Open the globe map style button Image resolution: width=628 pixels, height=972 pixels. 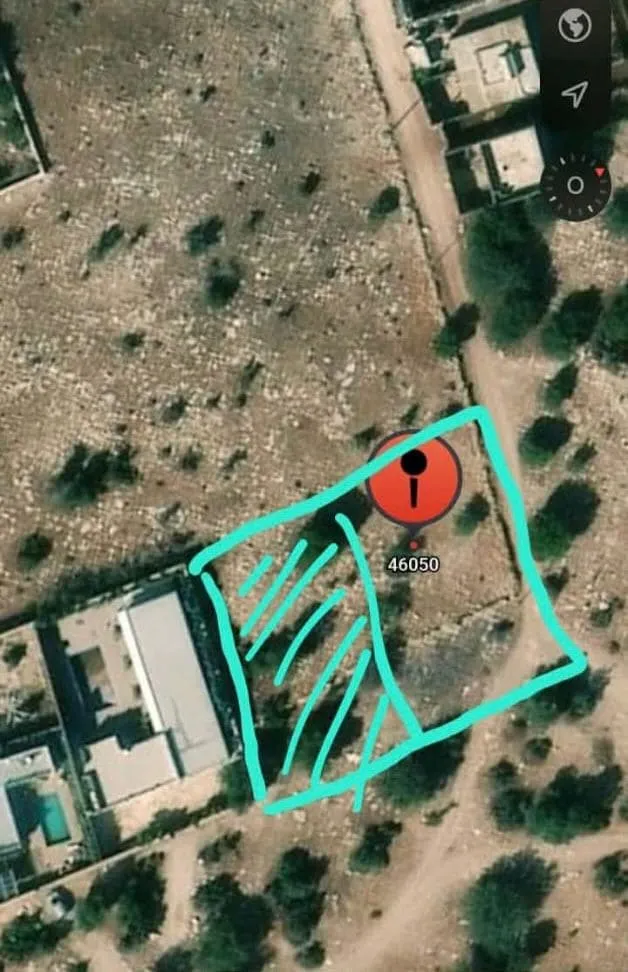pyautogui.click(x=575, y=27)
